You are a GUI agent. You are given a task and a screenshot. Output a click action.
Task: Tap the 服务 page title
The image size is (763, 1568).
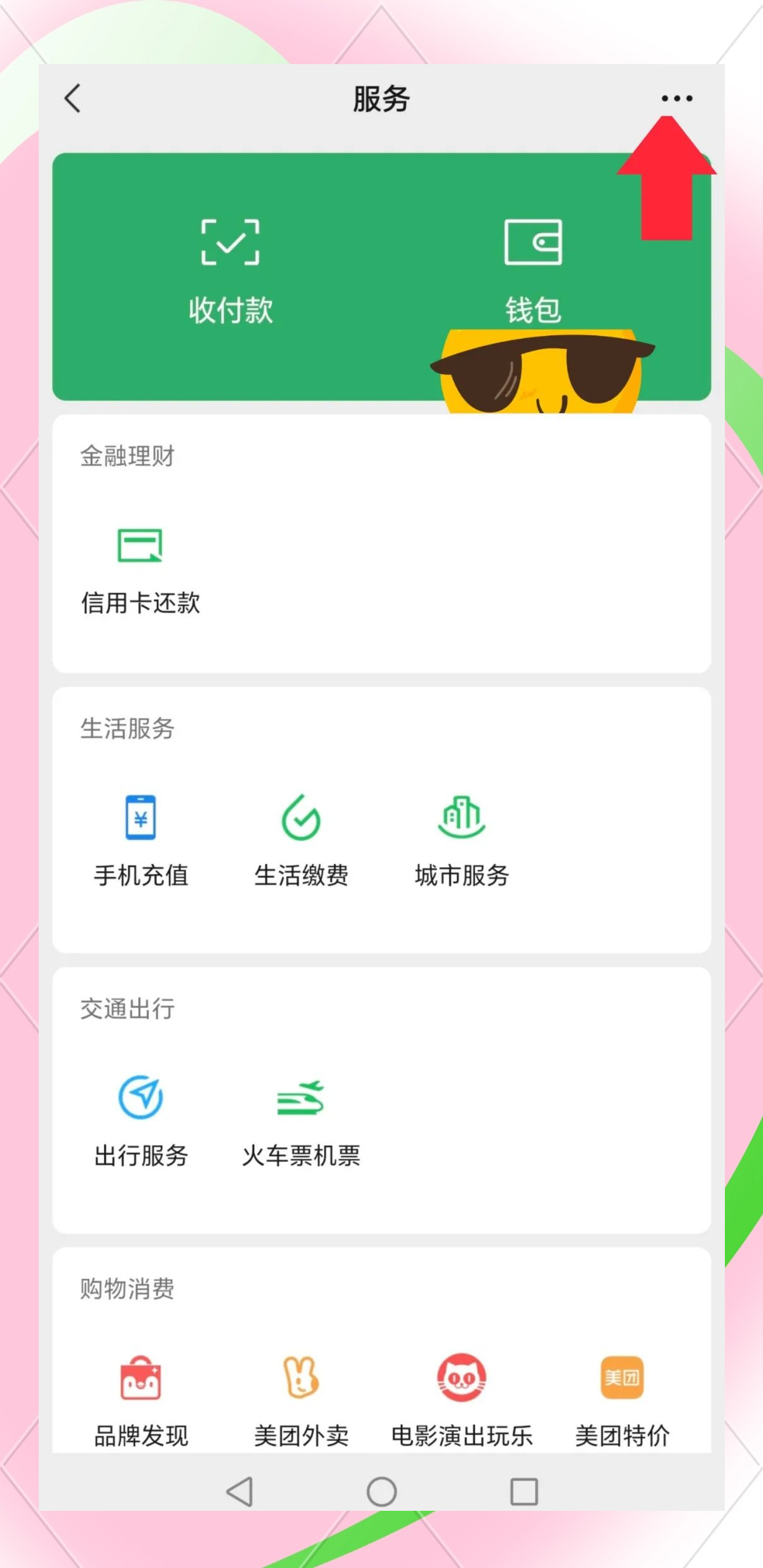381,98
